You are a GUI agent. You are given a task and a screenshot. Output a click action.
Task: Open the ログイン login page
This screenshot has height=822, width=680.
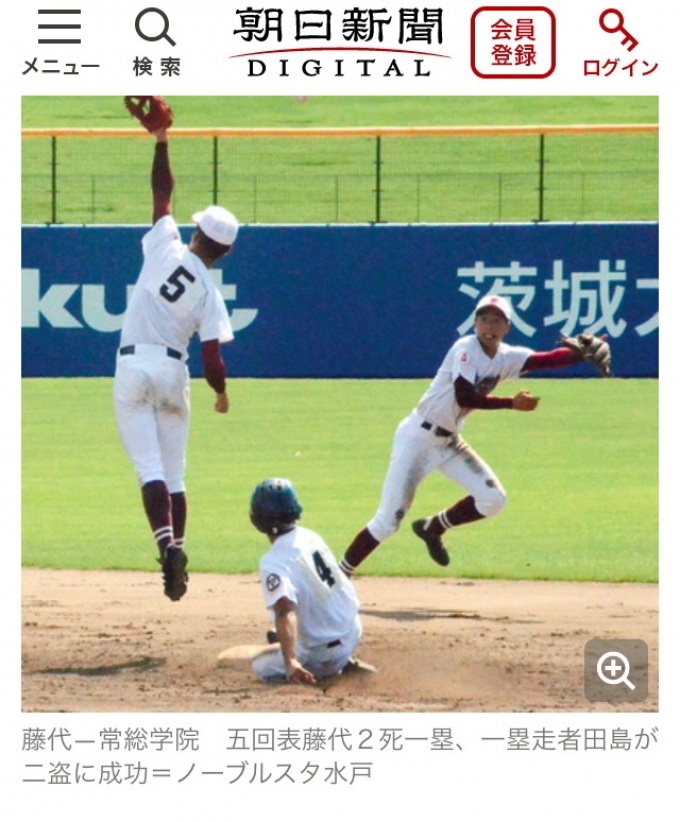tap(620, 42)
